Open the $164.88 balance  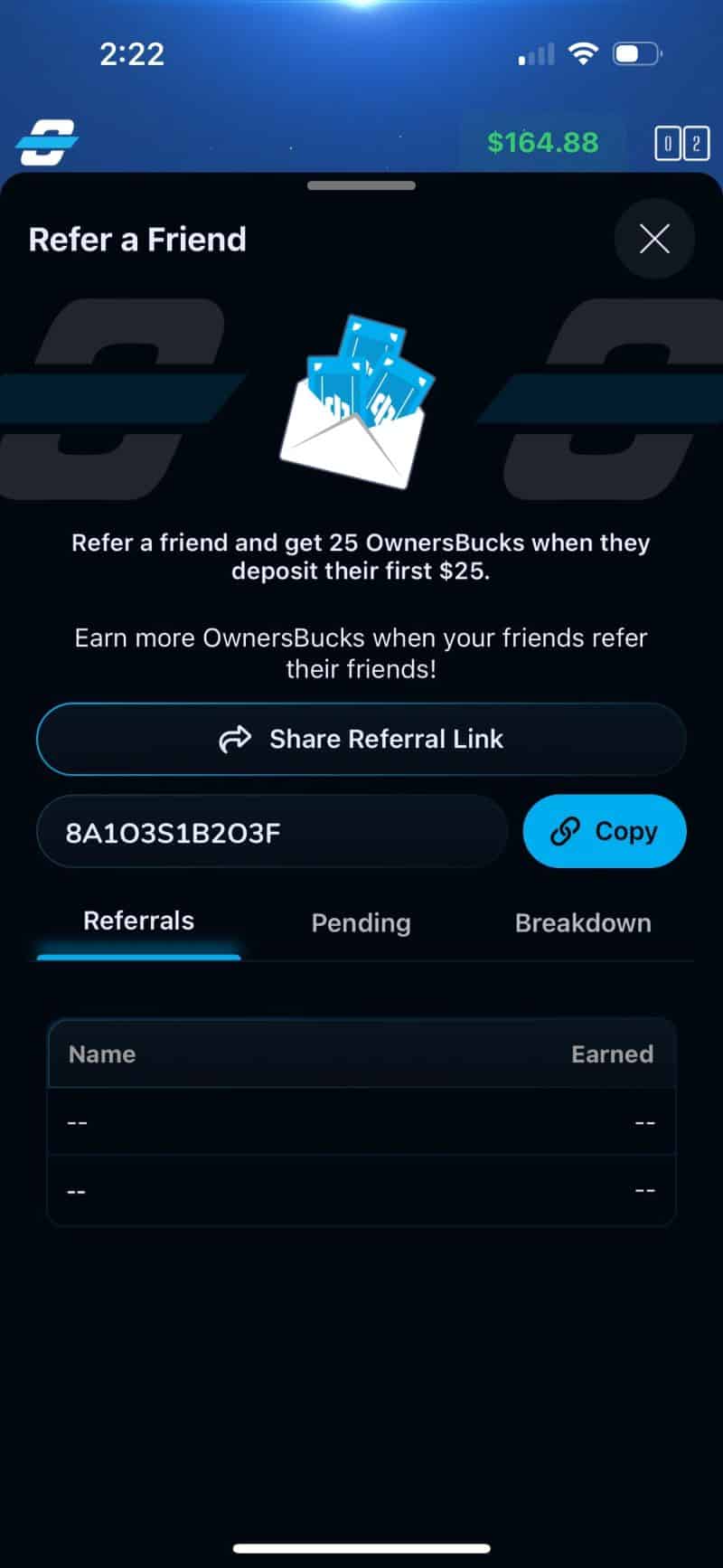542,143
